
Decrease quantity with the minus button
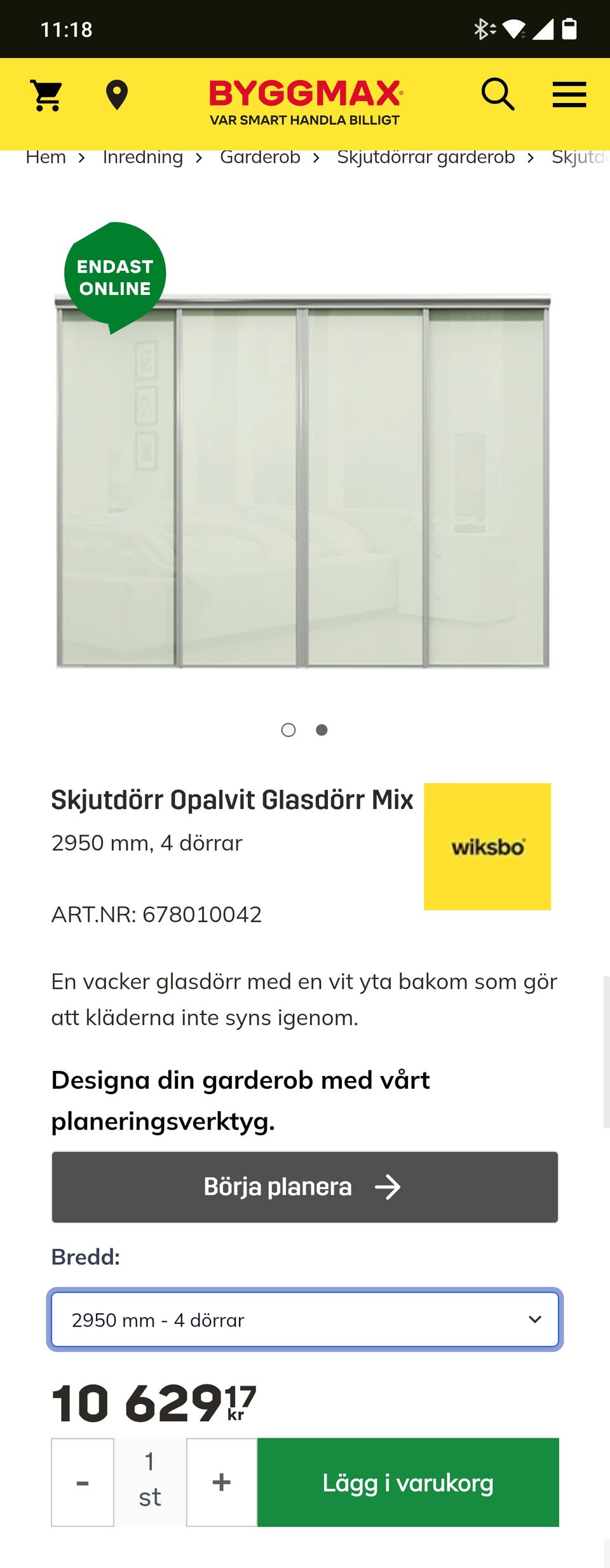[x=82, y=1483]
